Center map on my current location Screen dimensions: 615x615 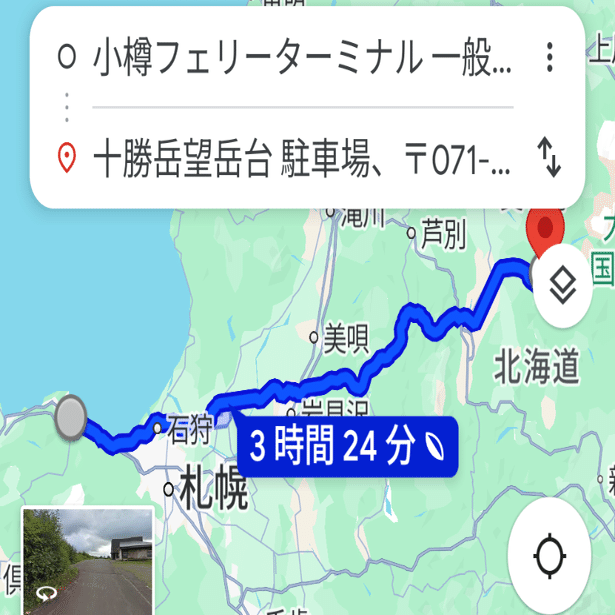[549, 555]
